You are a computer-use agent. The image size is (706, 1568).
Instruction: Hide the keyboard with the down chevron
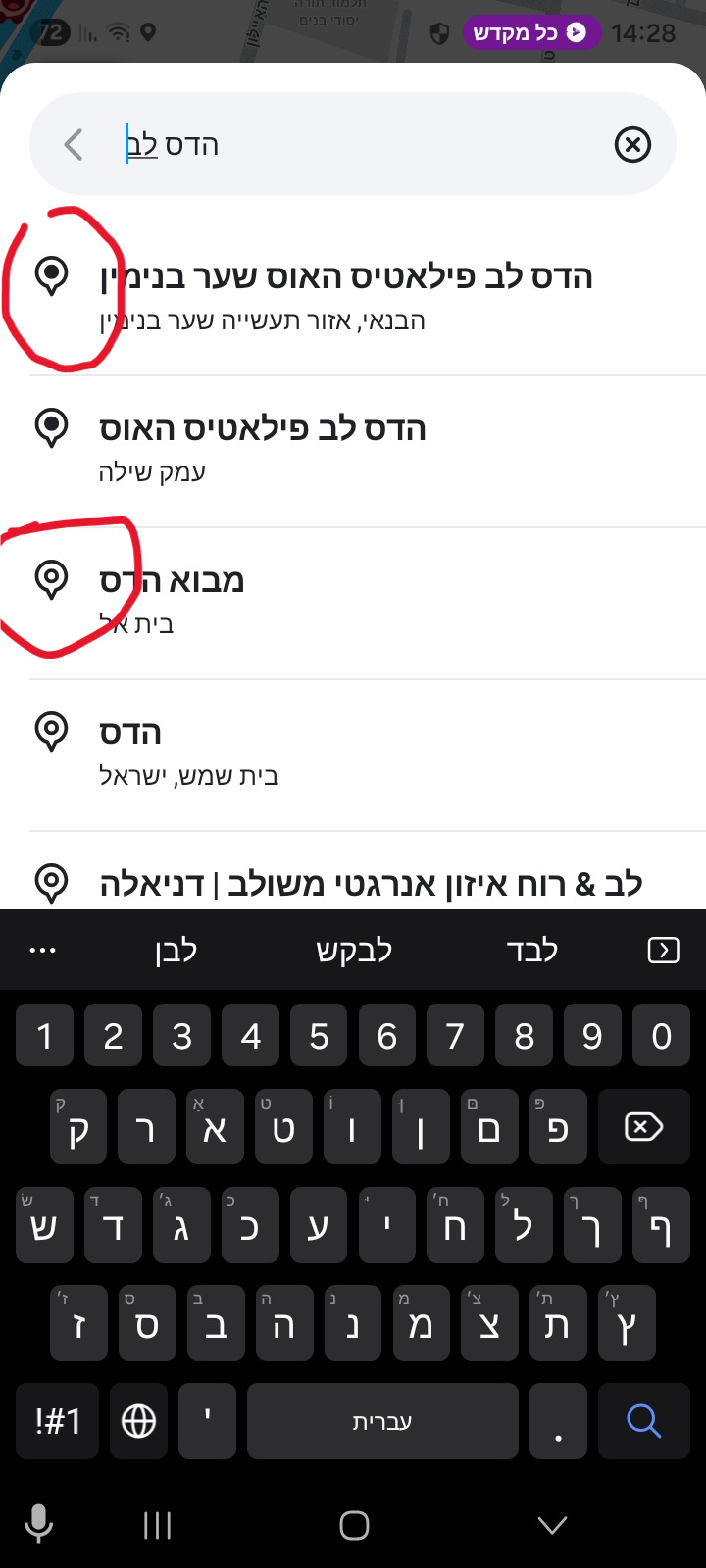552,1524
